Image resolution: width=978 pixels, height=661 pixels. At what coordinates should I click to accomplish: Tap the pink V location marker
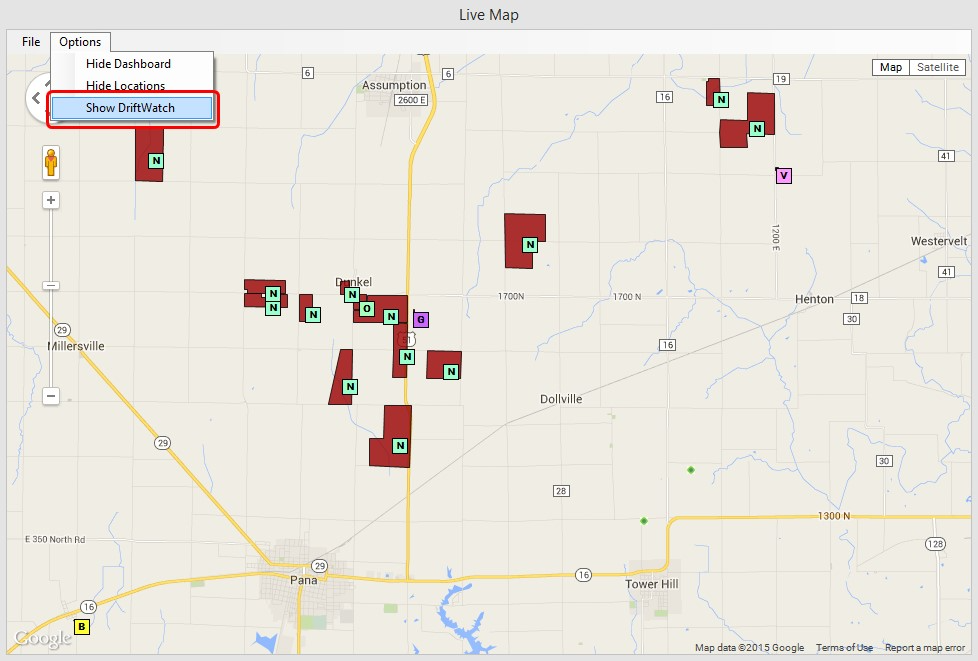(784, 176)
